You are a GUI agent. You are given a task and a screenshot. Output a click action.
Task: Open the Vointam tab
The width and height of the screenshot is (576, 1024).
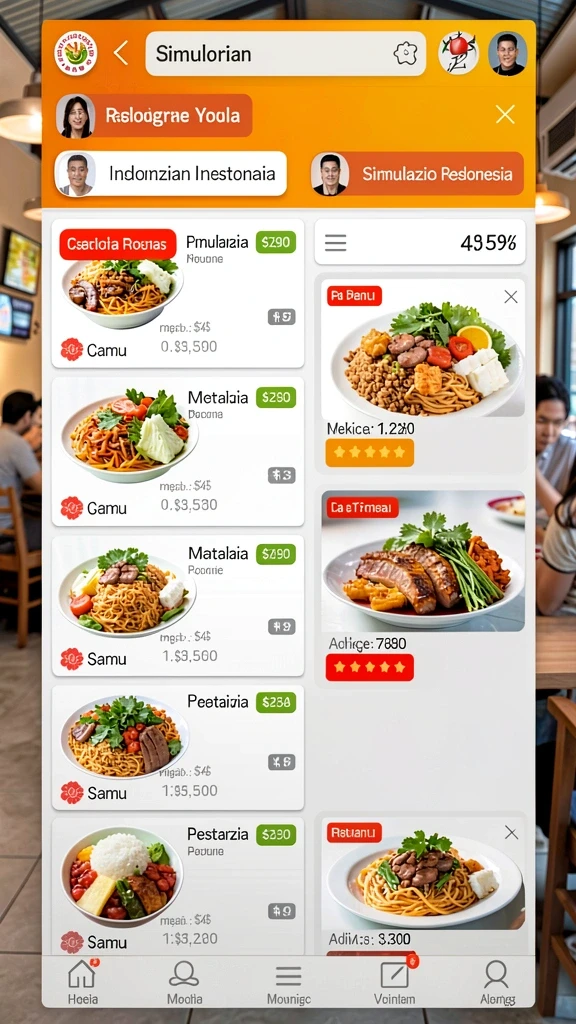pyautogui.click(x=394, y=982)
